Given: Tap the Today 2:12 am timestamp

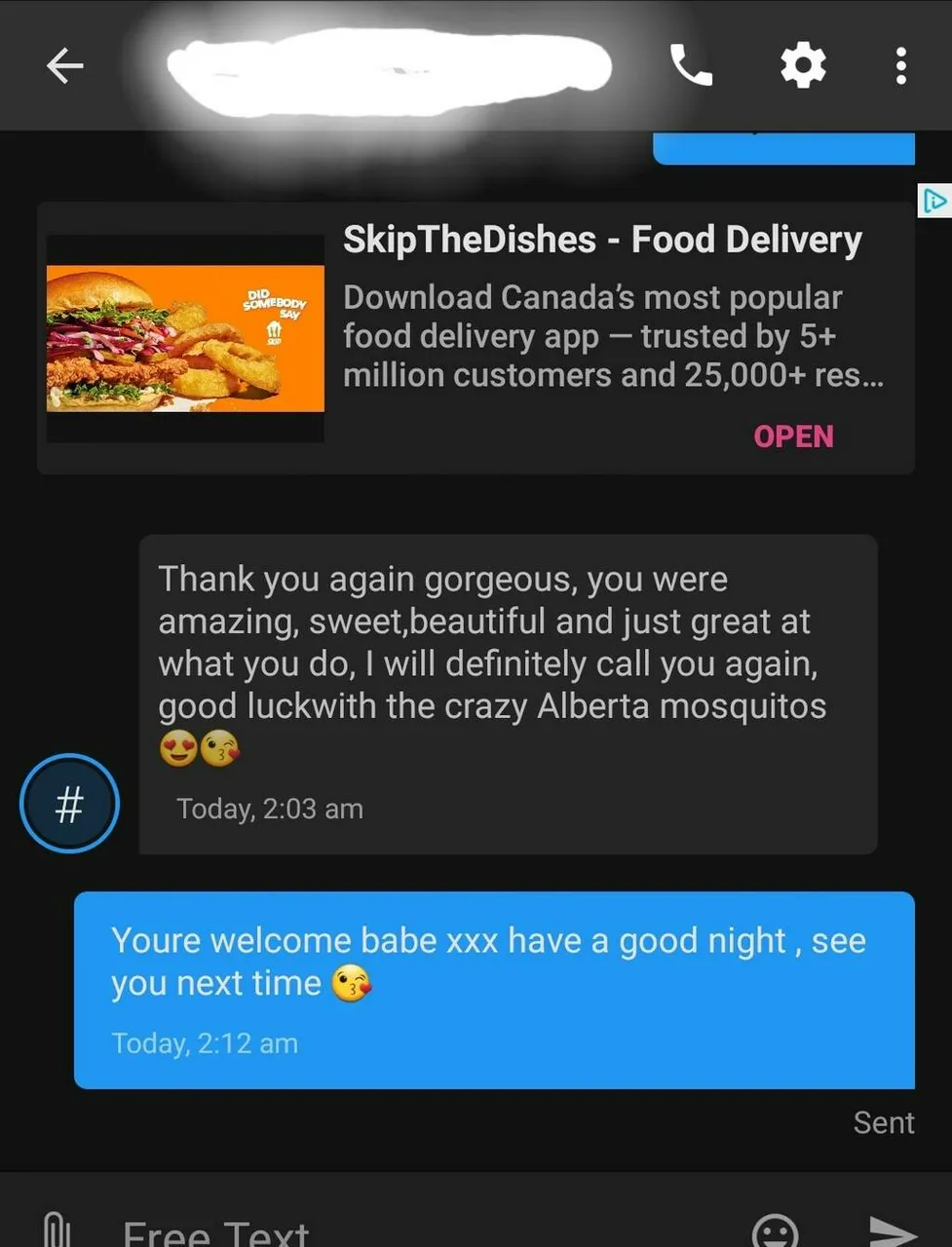Looking at the screenshot, I should tap(205, 1042).
